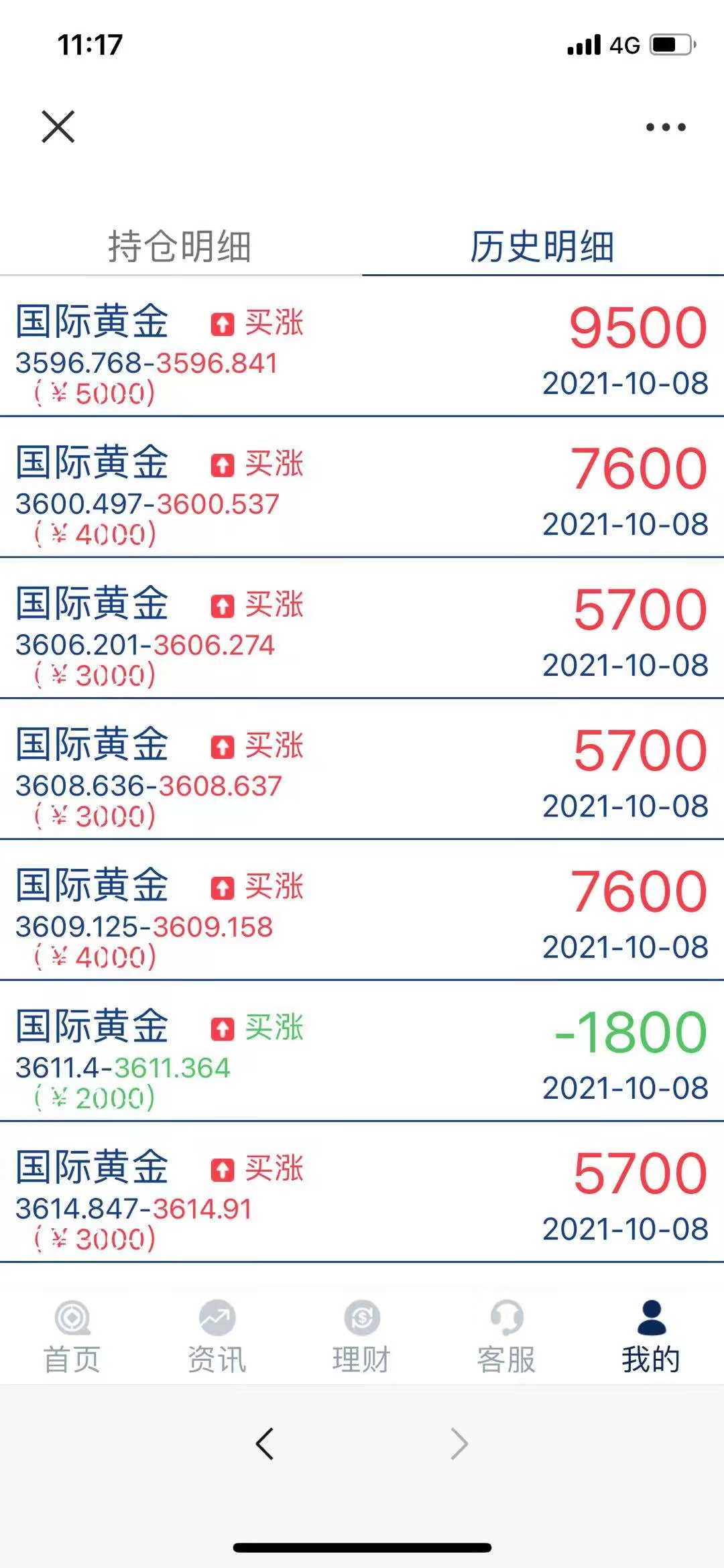
Task: Select the 历史明细 tab
Action: click(x=542, y=246)
